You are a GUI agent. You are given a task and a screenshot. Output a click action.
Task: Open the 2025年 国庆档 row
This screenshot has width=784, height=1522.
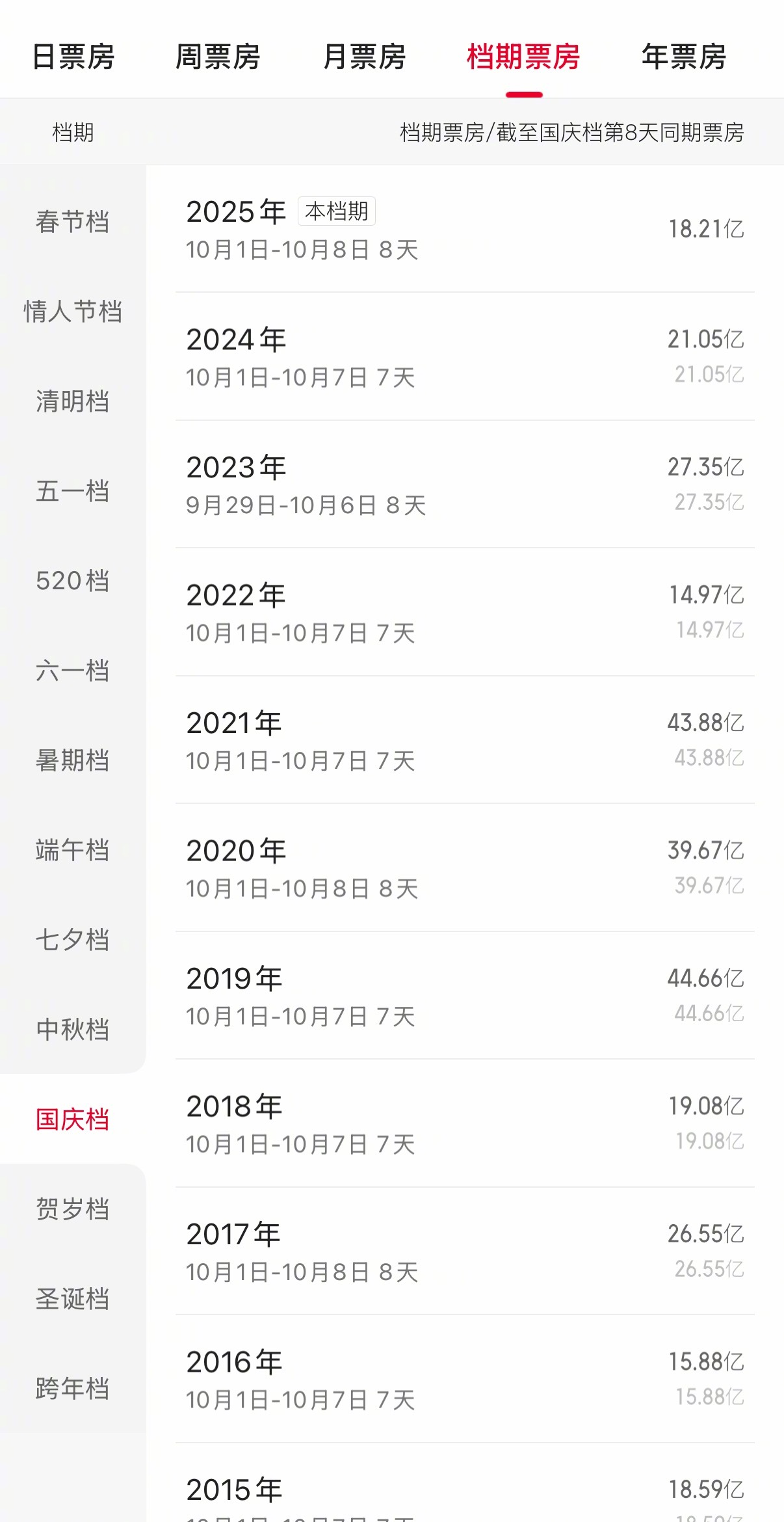[464, 230]
